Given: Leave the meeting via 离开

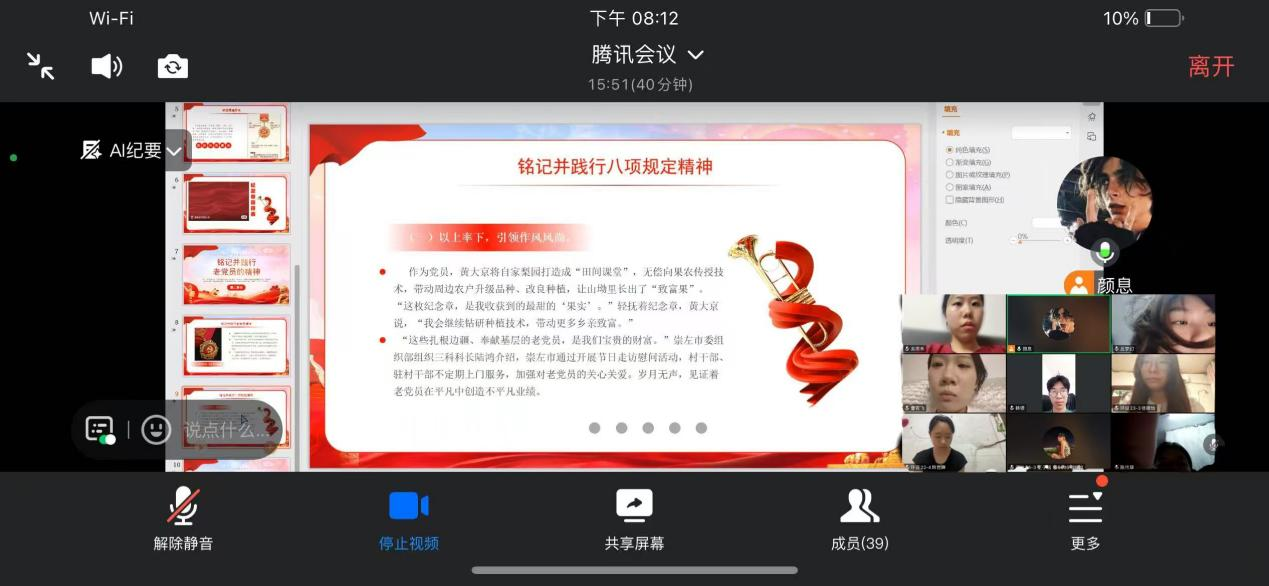Looking at the screenshot, I should 1211,66.
